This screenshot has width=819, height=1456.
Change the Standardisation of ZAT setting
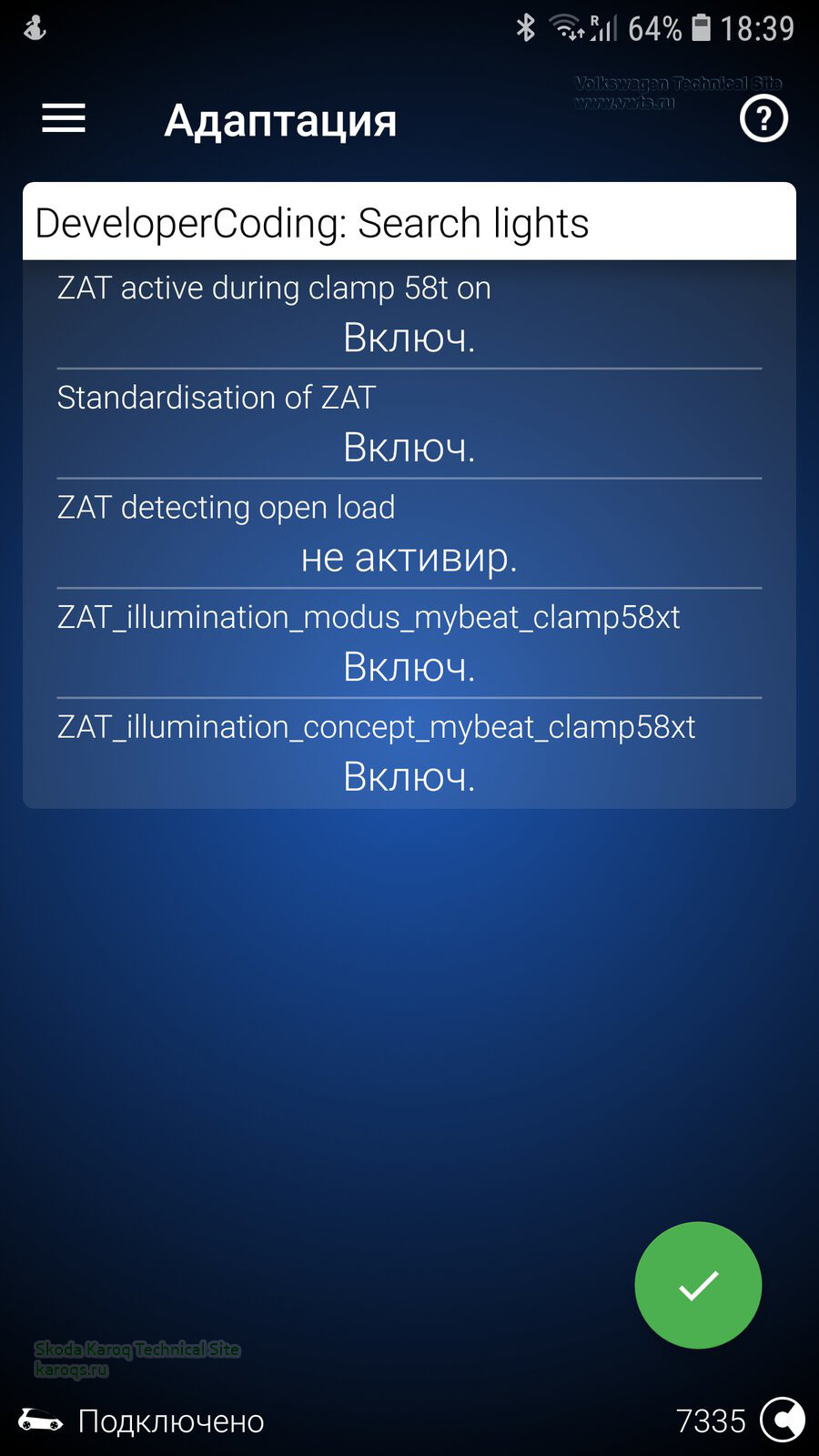[x=409, y=447]
